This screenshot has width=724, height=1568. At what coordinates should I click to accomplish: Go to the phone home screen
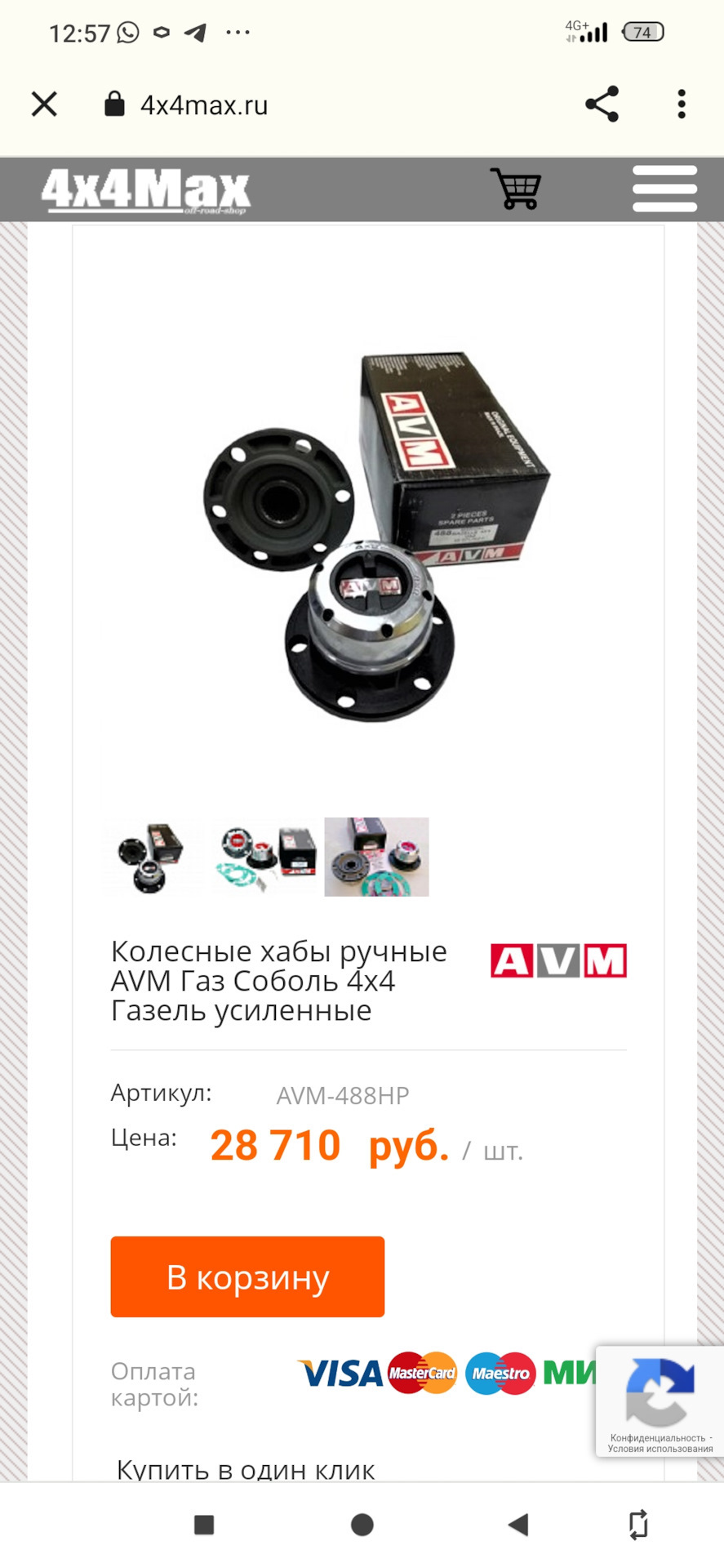(362, 1524)
